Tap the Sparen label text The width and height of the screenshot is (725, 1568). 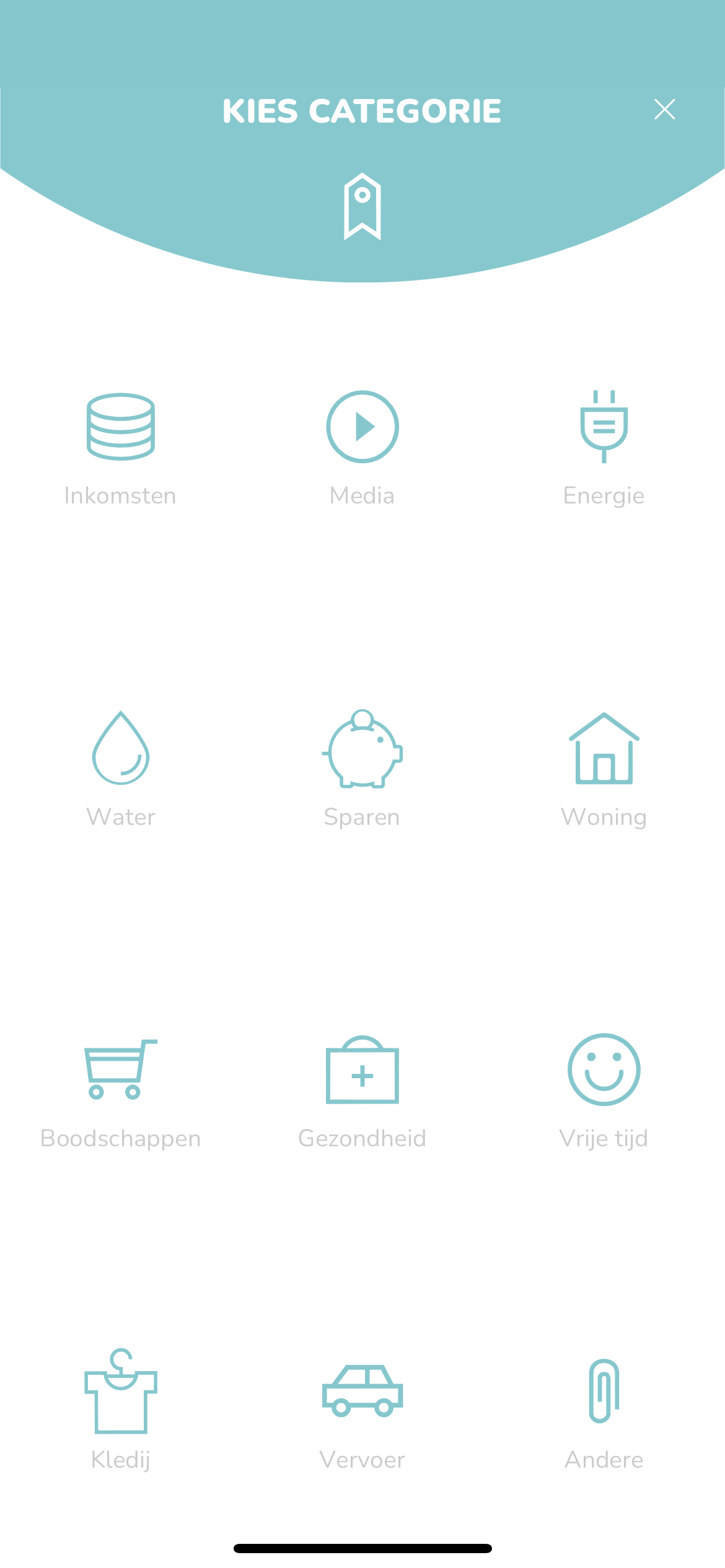click(362, 817)
